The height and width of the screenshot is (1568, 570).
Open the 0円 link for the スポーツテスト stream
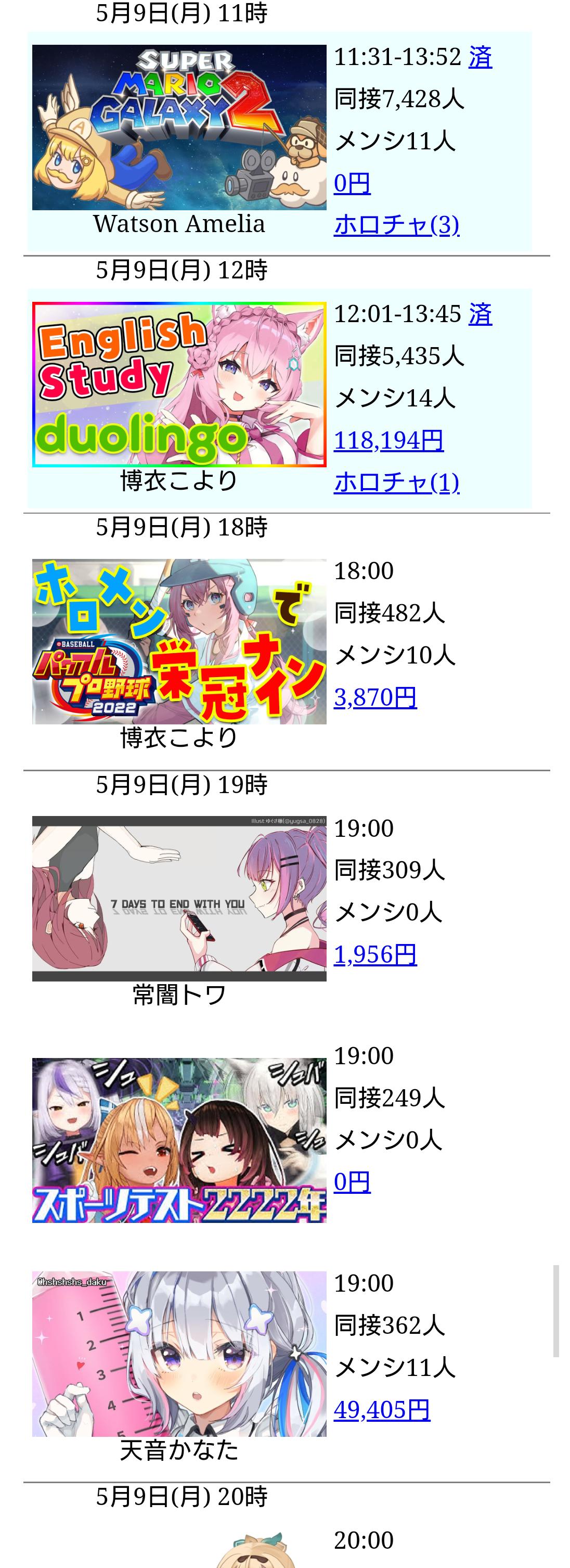pyautogui.click(x=352, y=1181)
